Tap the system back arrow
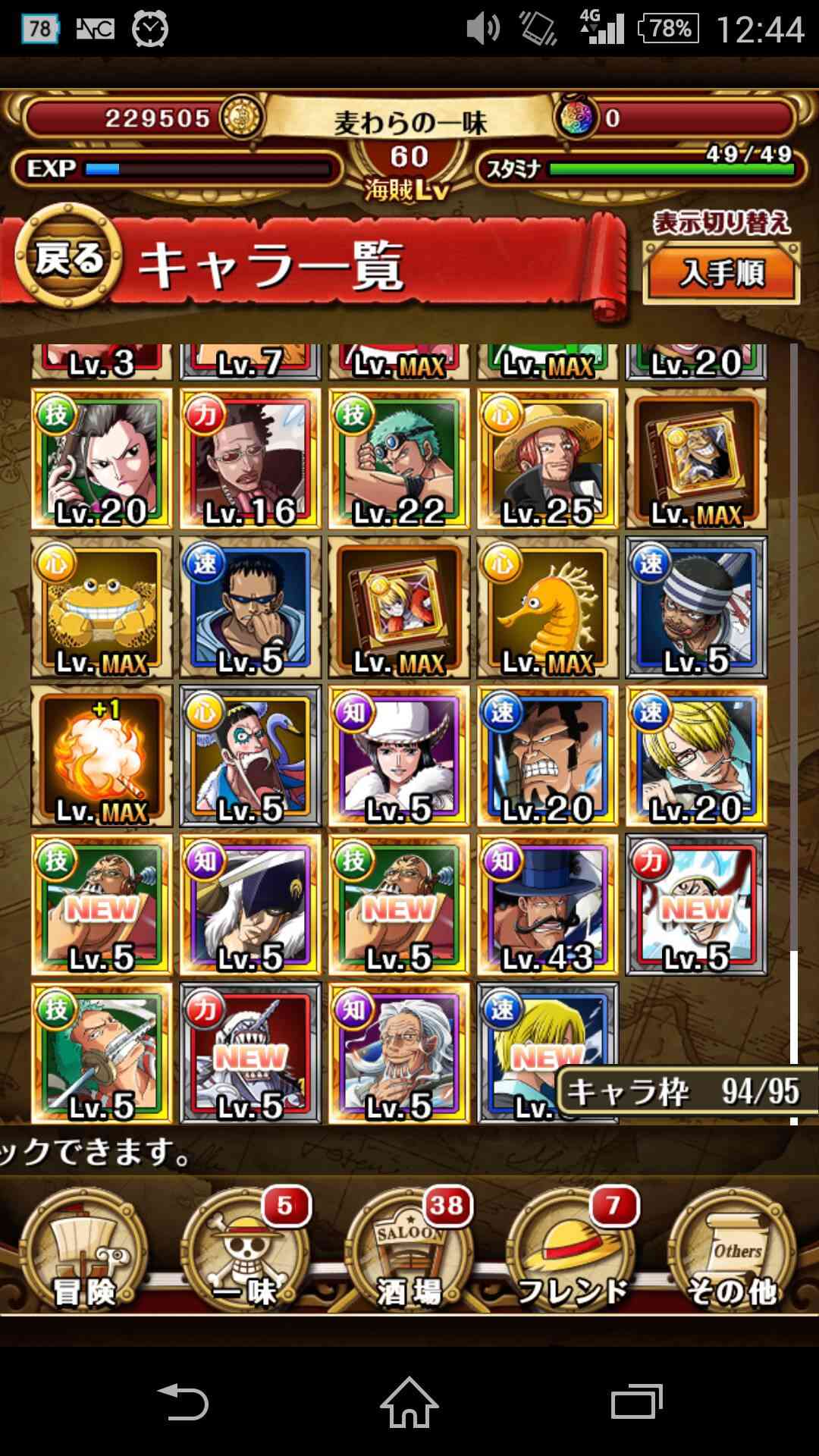The image size is (819, 1456). 182,1401
